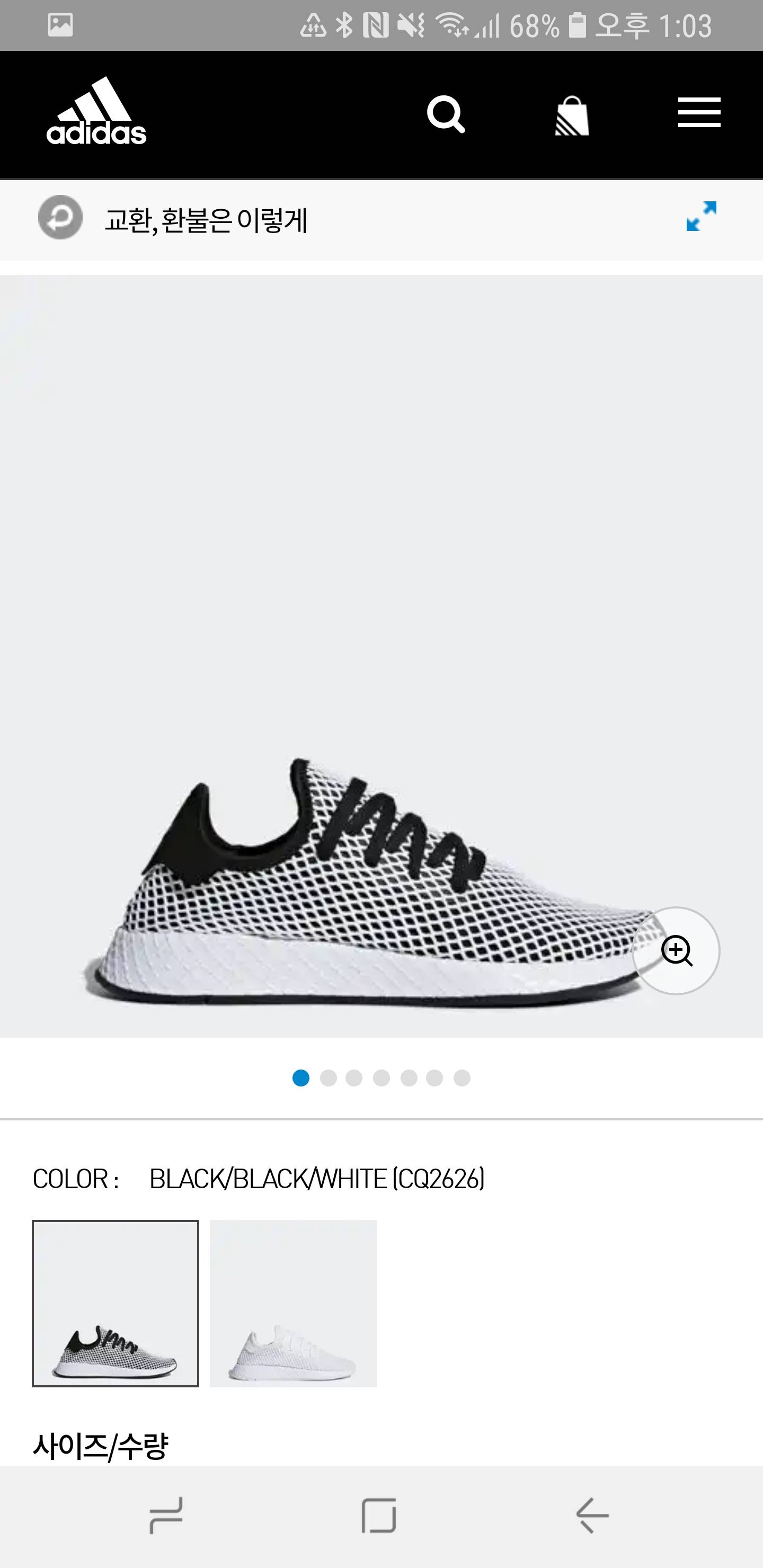This screenshot has width=763, height=1568.
Task: Go back using system back button
Action: (x=592, y=1516)
